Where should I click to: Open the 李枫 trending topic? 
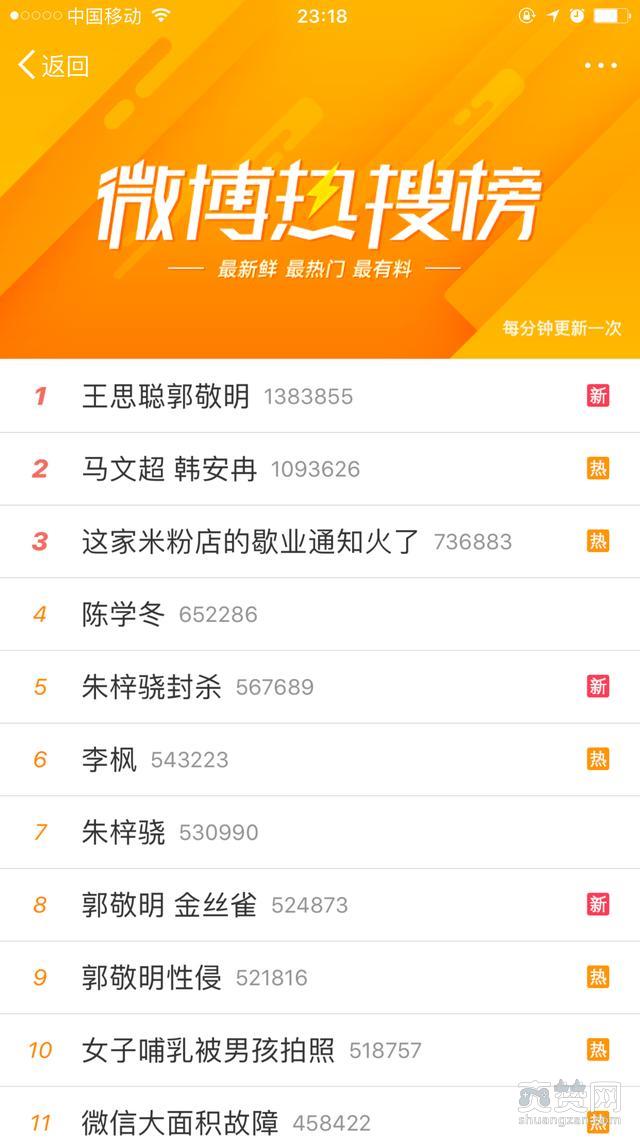click(109, 760)
